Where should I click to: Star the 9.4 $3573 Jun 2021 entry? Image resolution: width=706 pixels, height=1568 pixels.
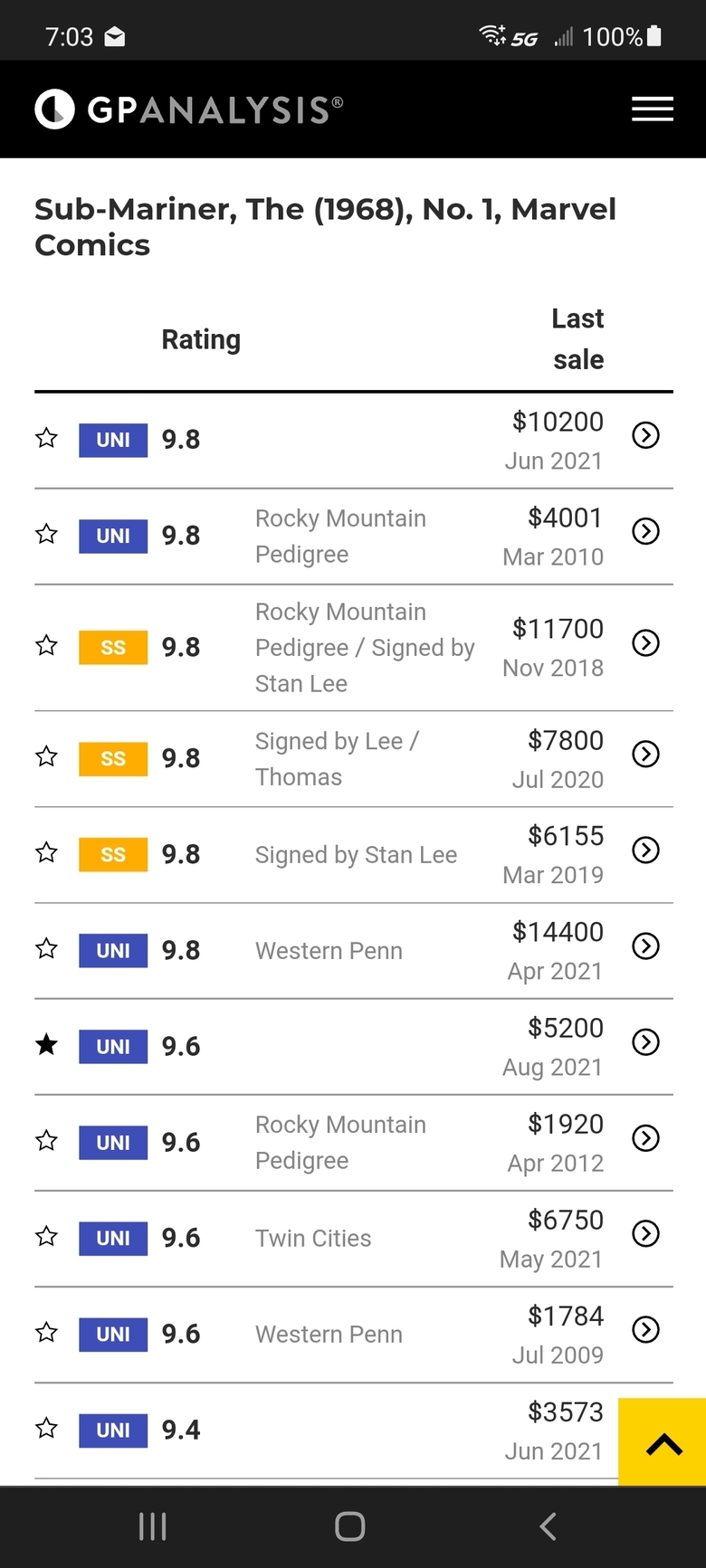click(x=46, y=1428)
